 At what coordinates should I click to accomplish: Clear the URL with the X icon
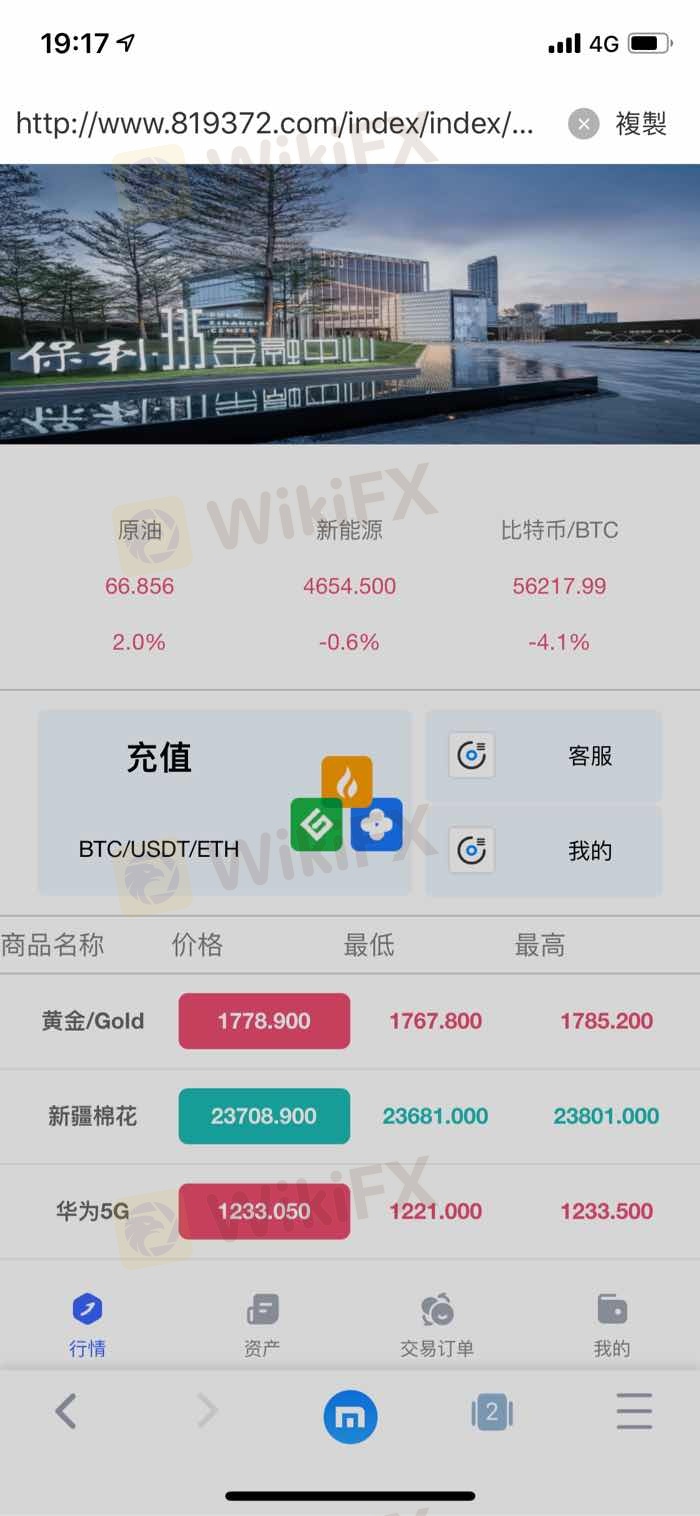pos(584,124)
